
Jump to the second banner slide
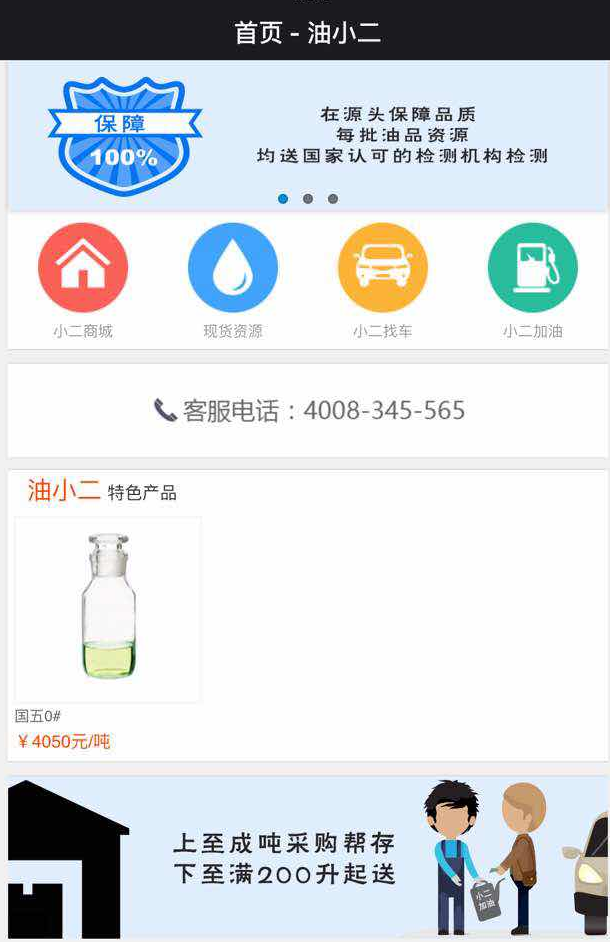(x=308, y=199)
